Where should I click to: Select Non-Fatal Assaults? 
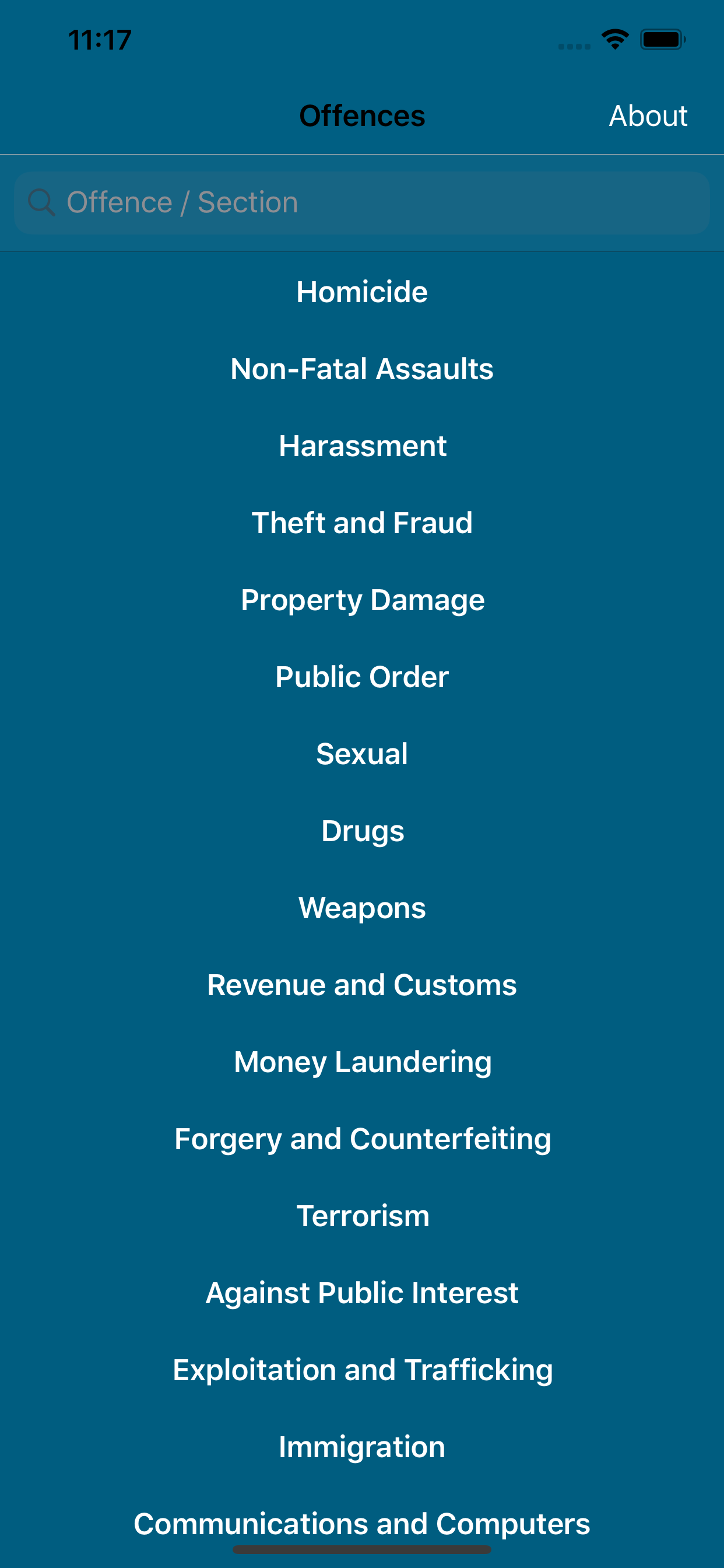[x=362, y=369]
